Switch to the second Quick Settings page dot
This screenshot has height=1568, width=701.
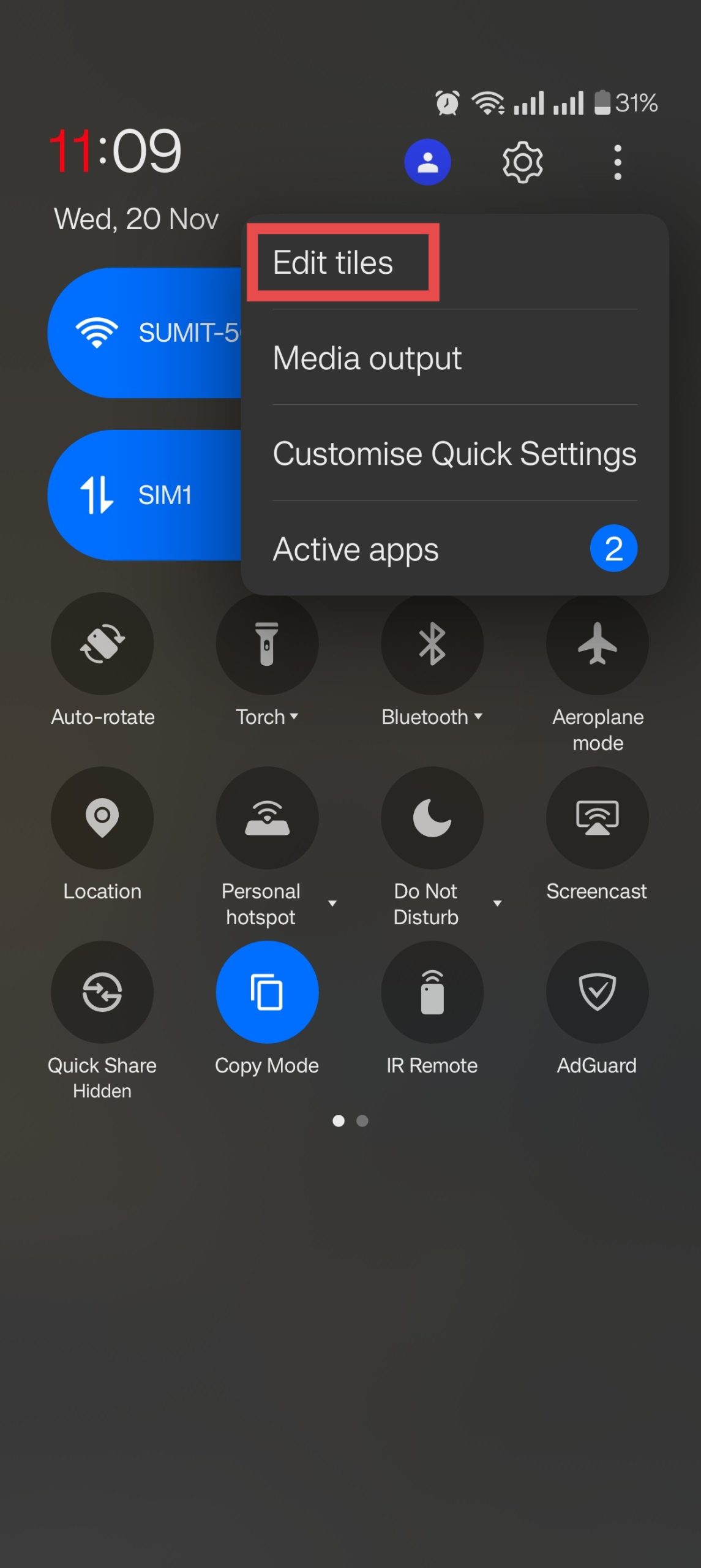362,1121
